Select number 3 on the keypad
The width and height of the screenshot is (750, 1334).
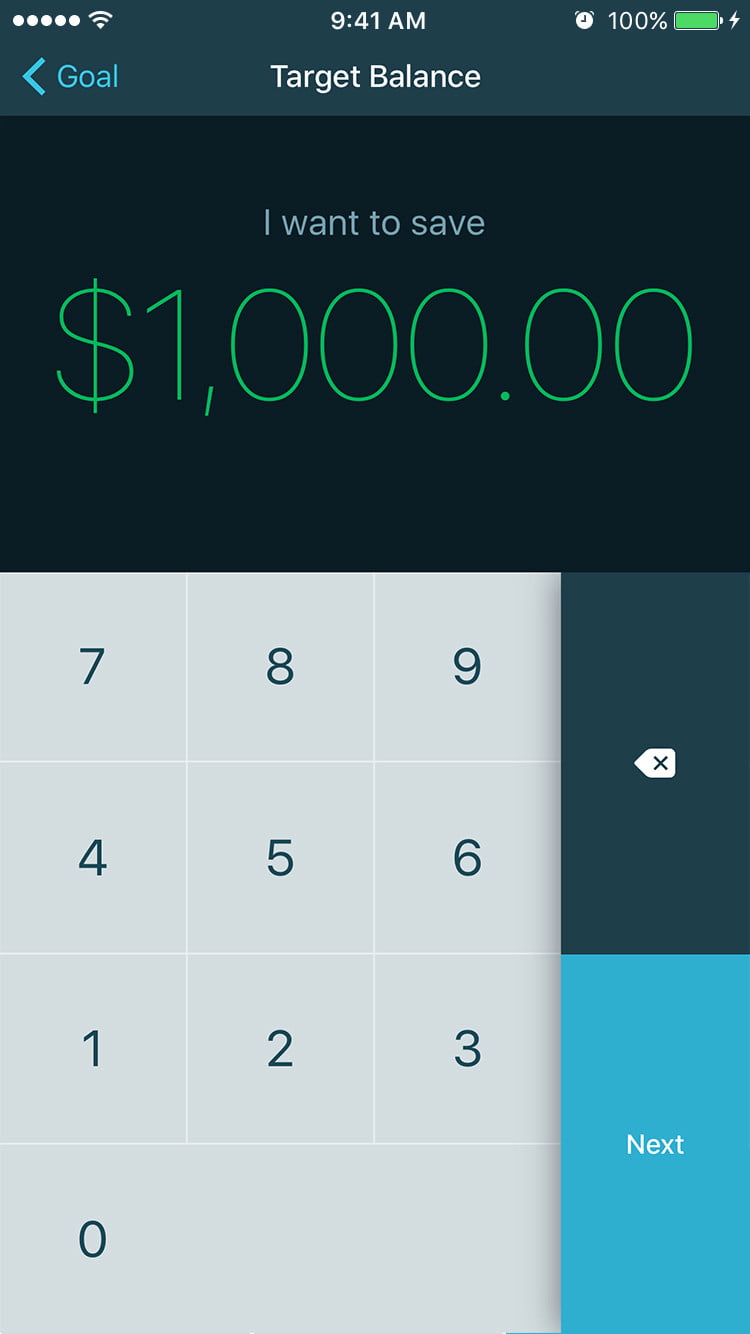467,1049
